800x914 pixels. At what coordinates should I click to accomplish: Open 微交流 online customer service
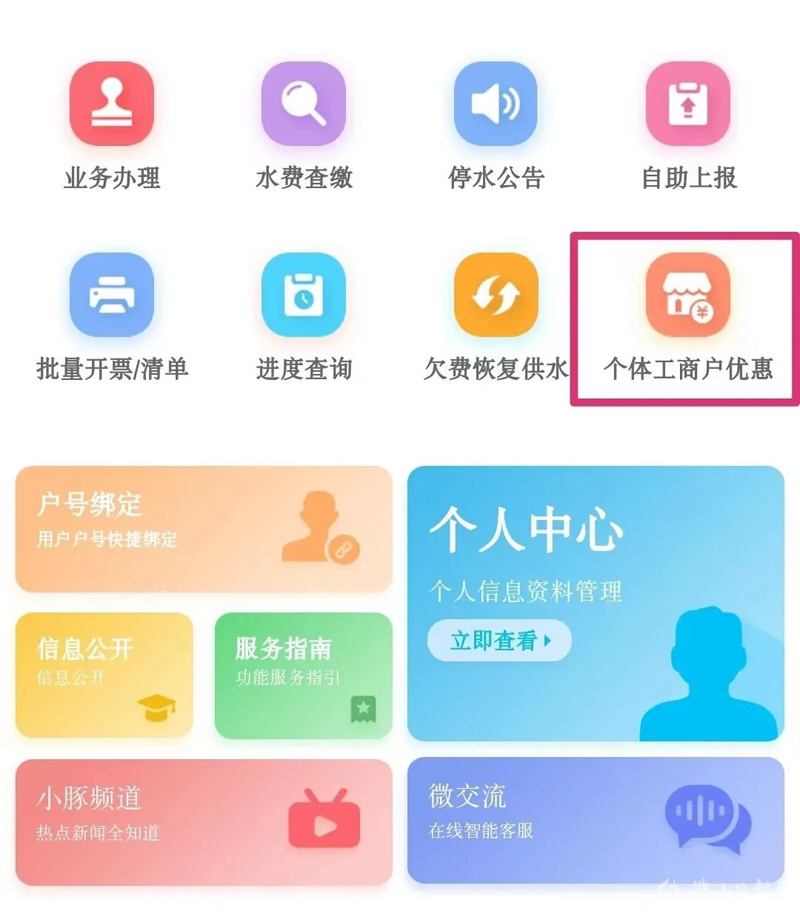point(595,819)
